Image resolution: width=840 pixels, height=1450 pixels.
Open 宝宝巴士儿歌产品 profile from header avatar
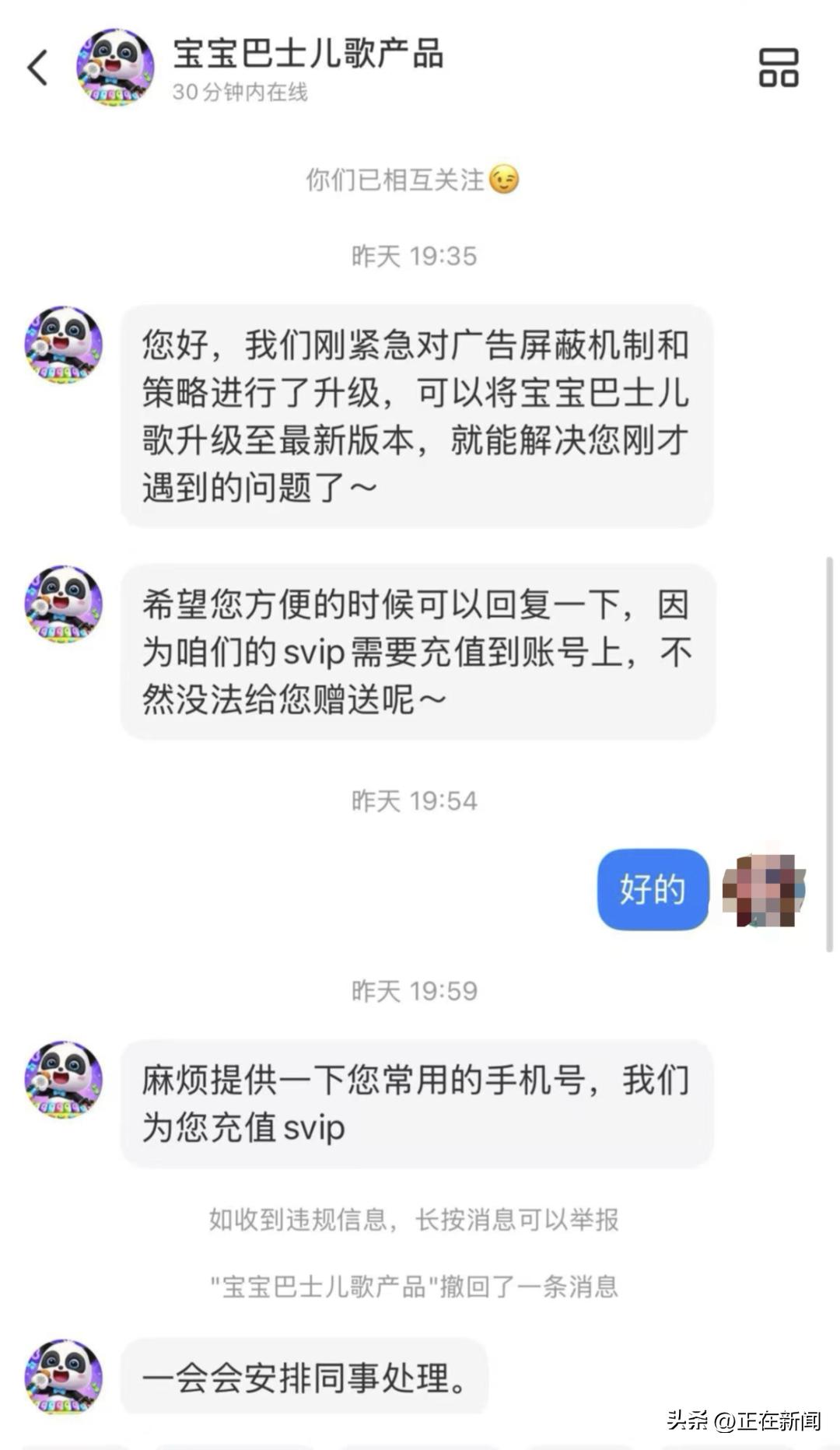click(115, 68)
